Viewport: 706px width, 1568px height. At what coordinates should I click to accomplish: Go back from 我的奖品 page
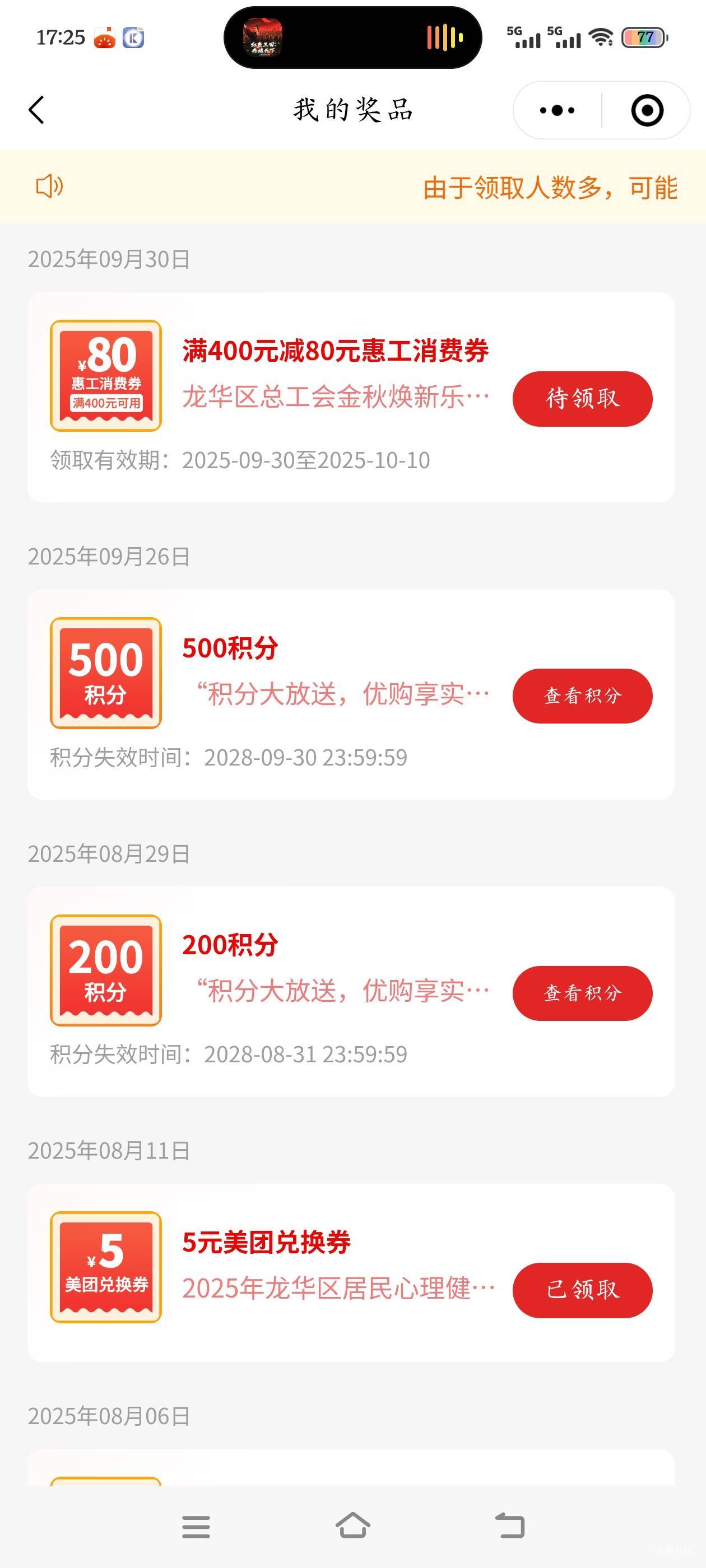pos(36,110)
